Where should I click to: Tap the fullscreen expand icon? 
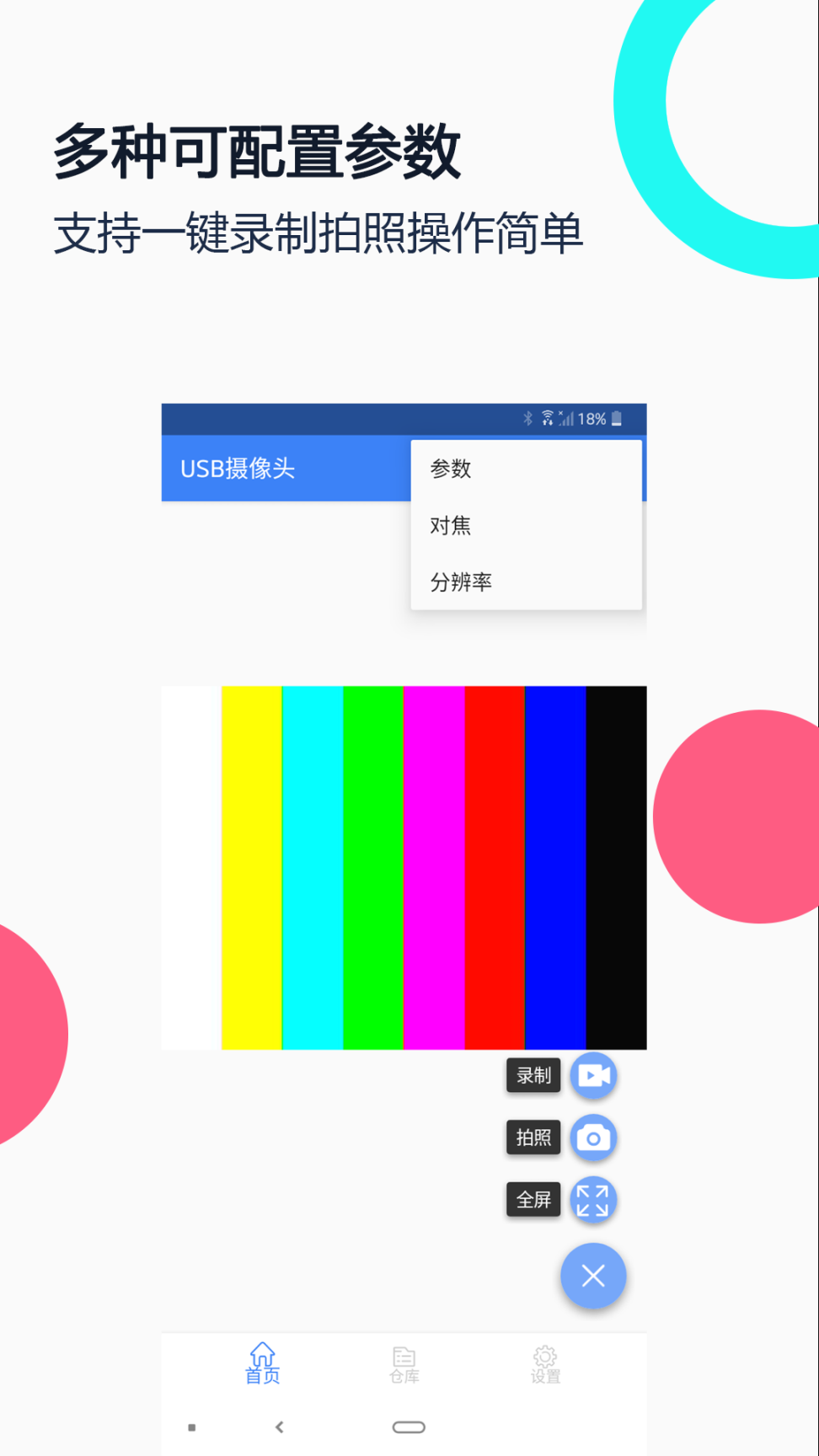click(593, 1200)
